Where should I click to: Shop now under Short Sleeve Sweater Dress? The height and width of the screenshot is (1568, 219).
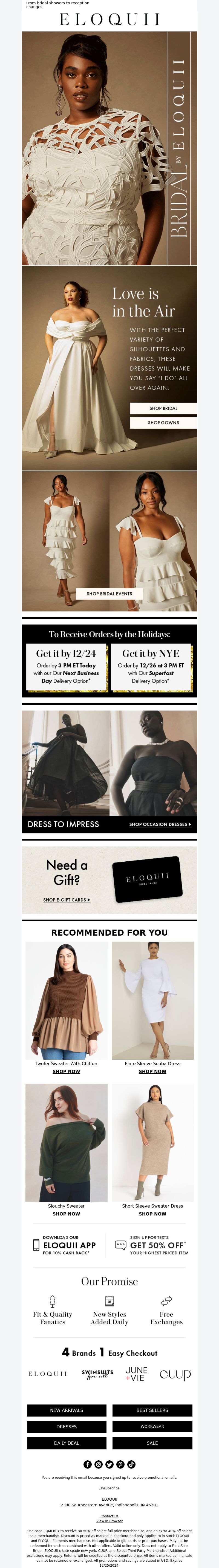(152, 1214)
